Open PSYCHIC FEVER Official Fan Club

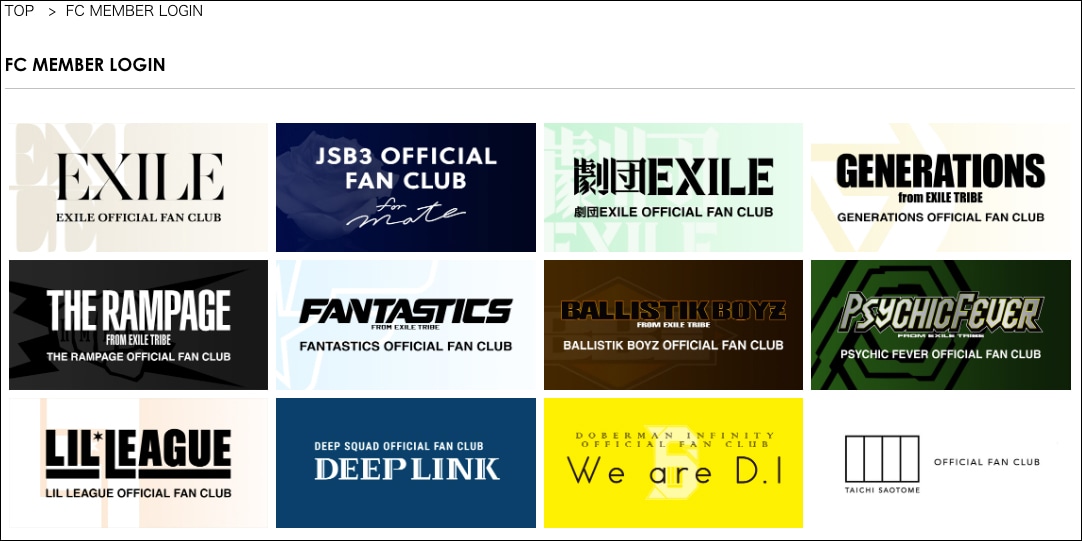coord(940,325)
